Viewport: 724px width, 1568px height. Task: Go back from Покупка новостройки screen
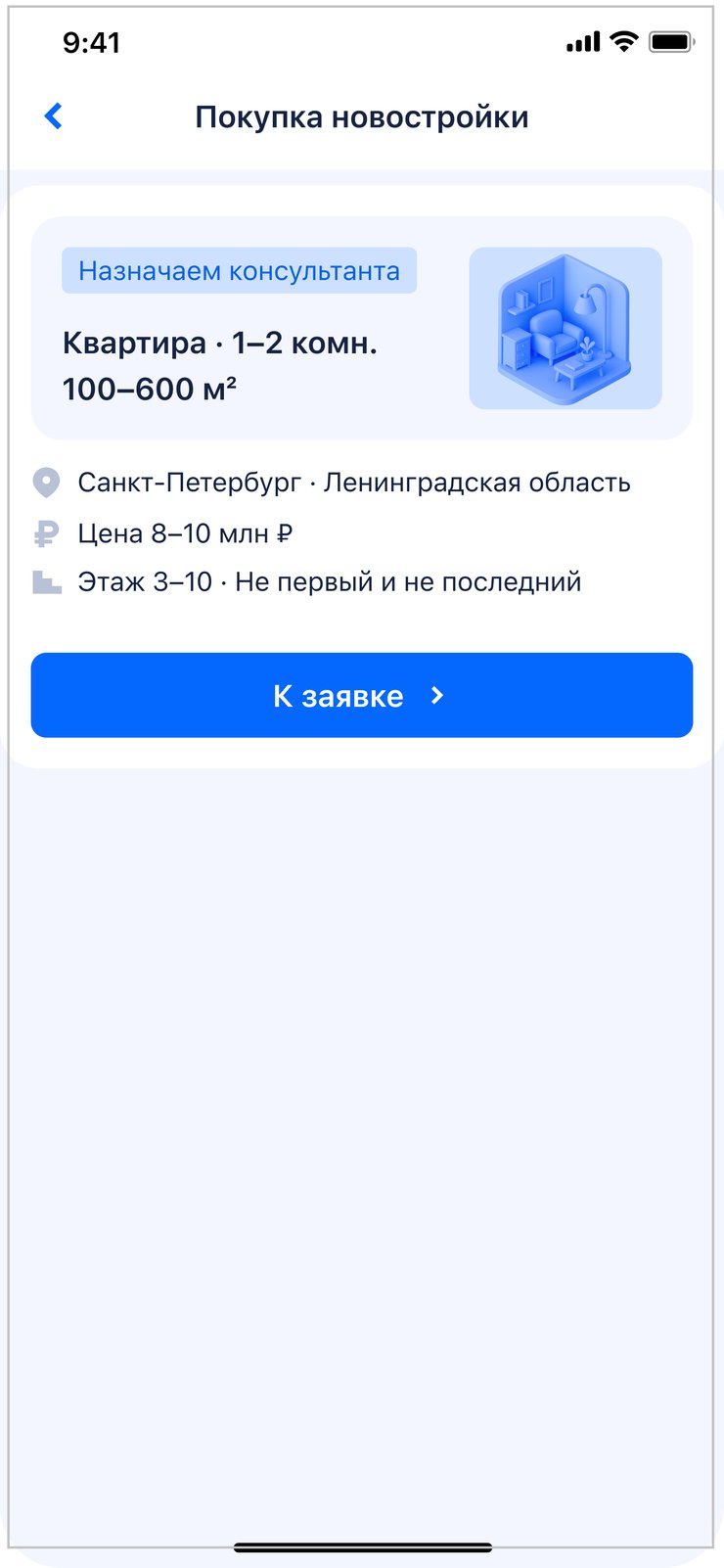(x=54, y=116)
